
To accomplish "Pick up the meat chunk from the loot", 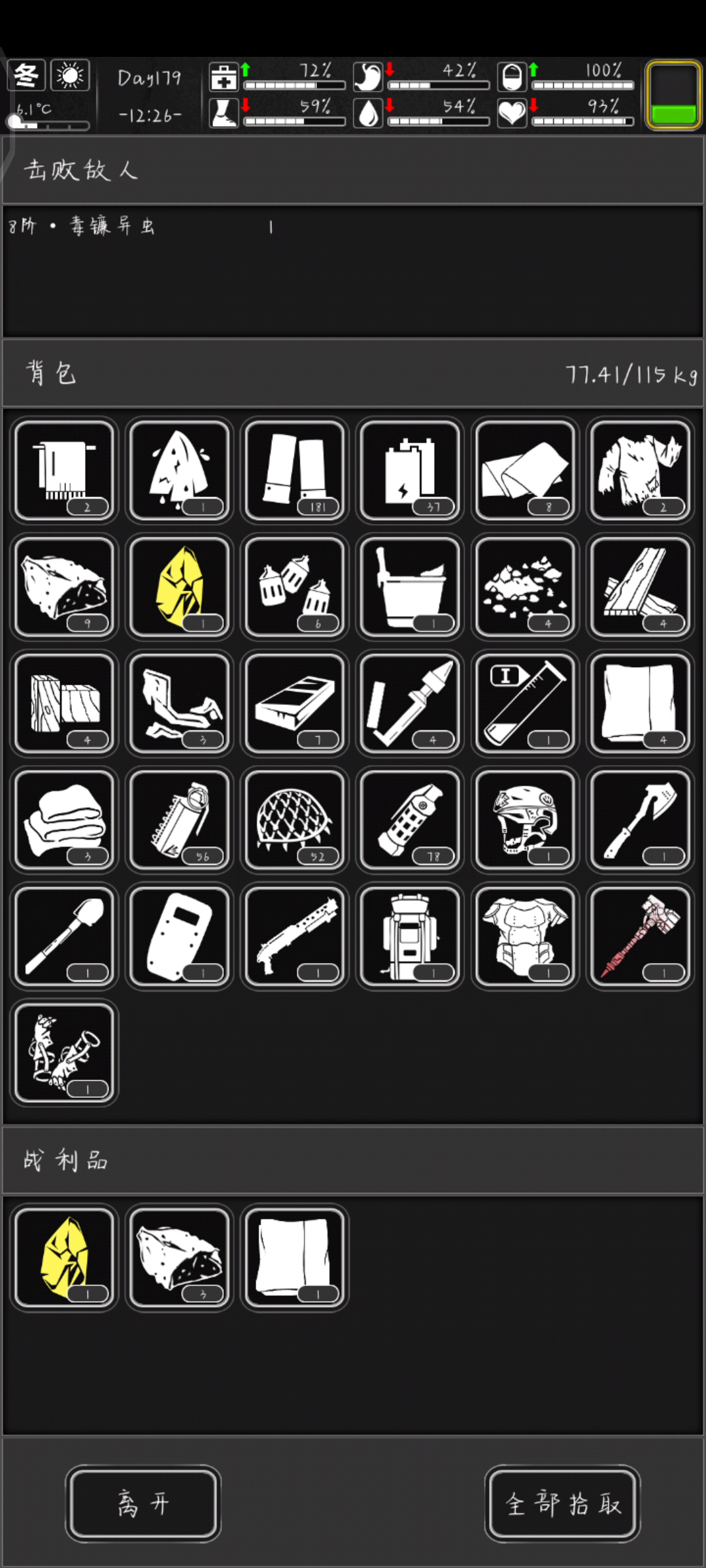I will pos(179,1257).
